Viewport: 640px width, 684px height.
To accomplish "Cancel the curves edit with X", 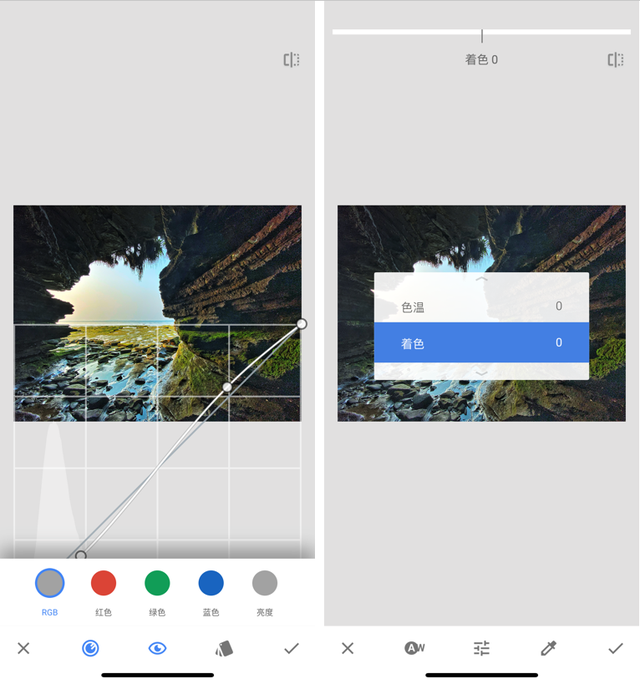I will (x=24, y=648).
